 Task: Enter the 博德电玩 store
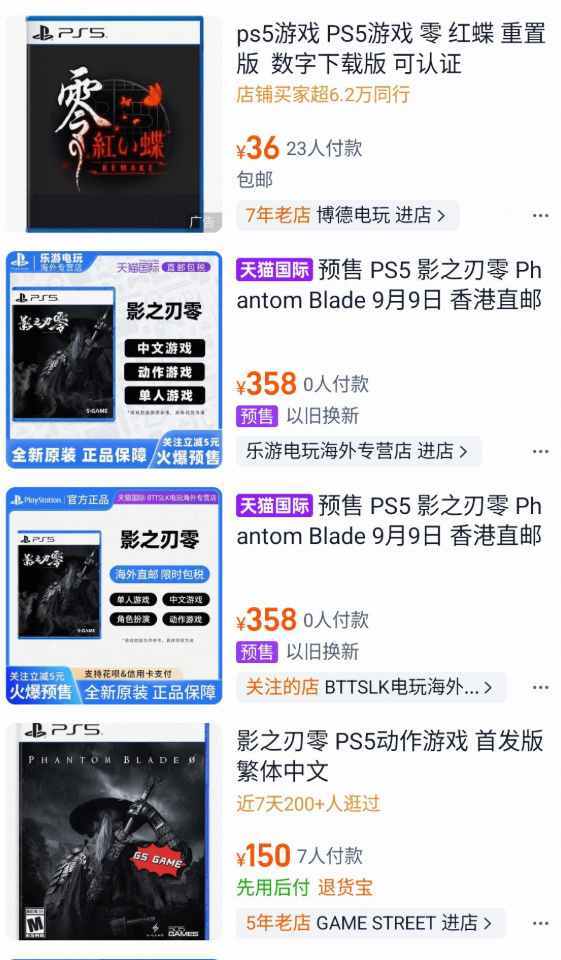(x=347, y=216)
